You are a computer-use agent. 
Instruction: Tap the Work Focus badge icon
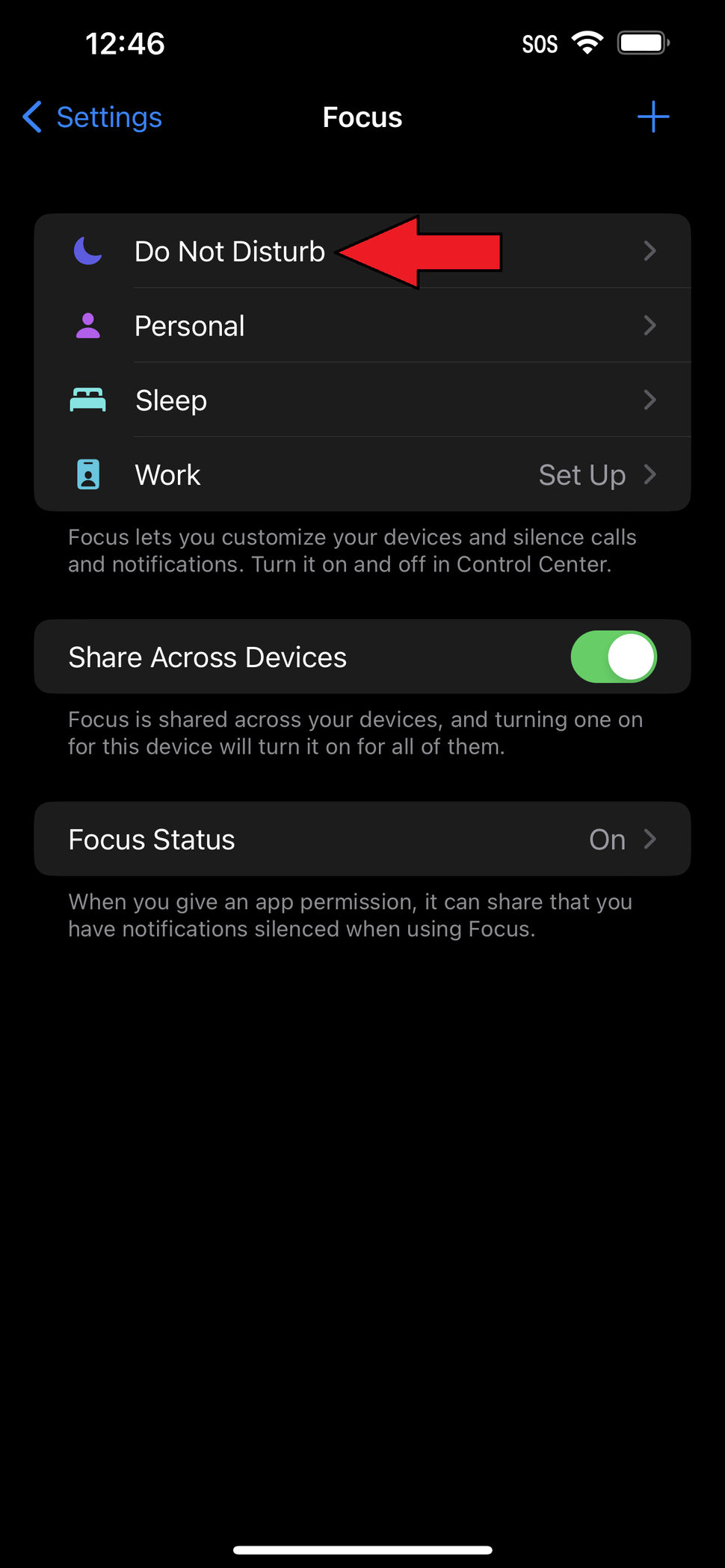pos(87,474)
